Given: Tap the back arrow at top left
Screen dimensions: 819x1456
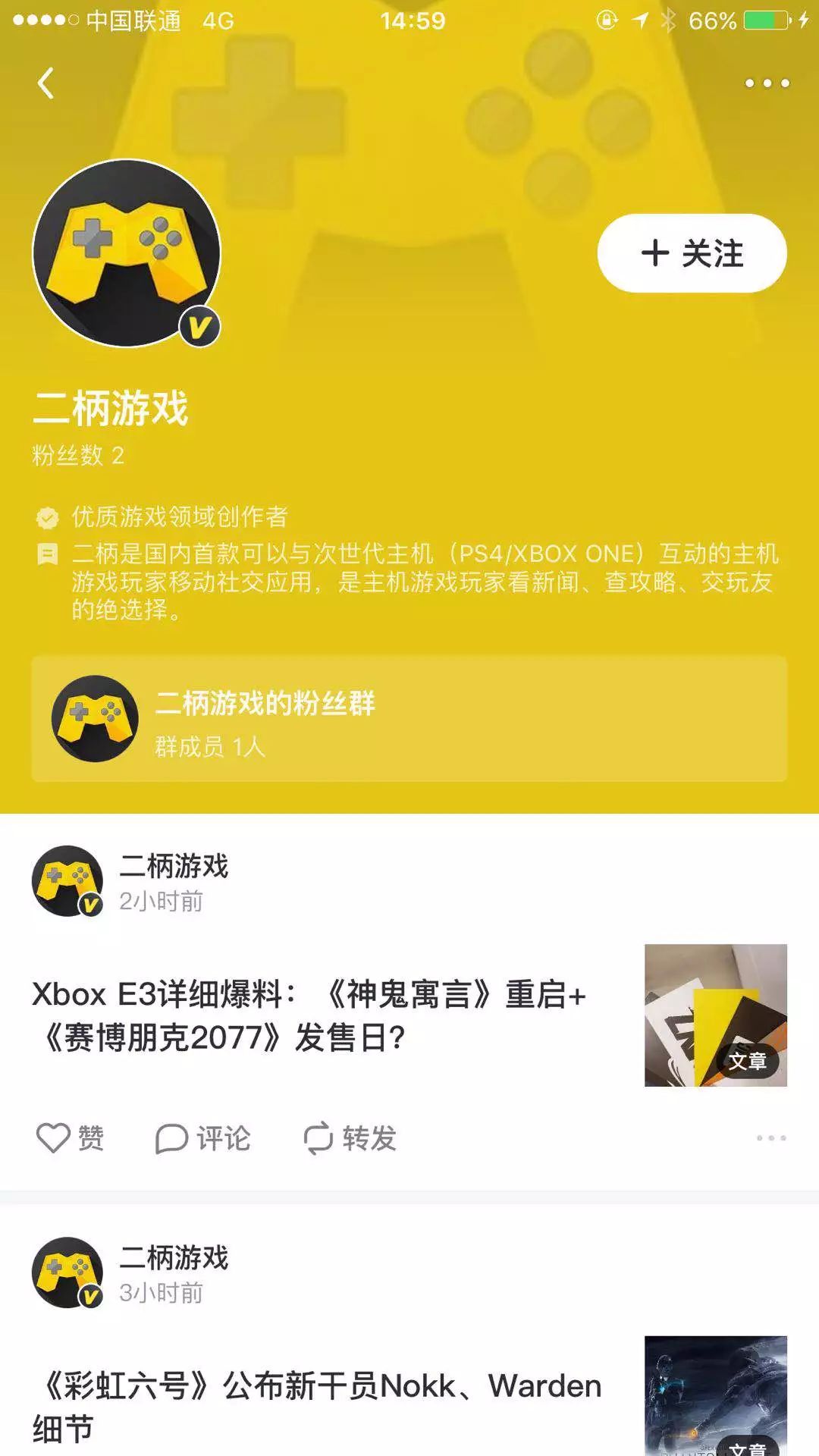Looking at the screenshot, I should click(x=47, y=83).
